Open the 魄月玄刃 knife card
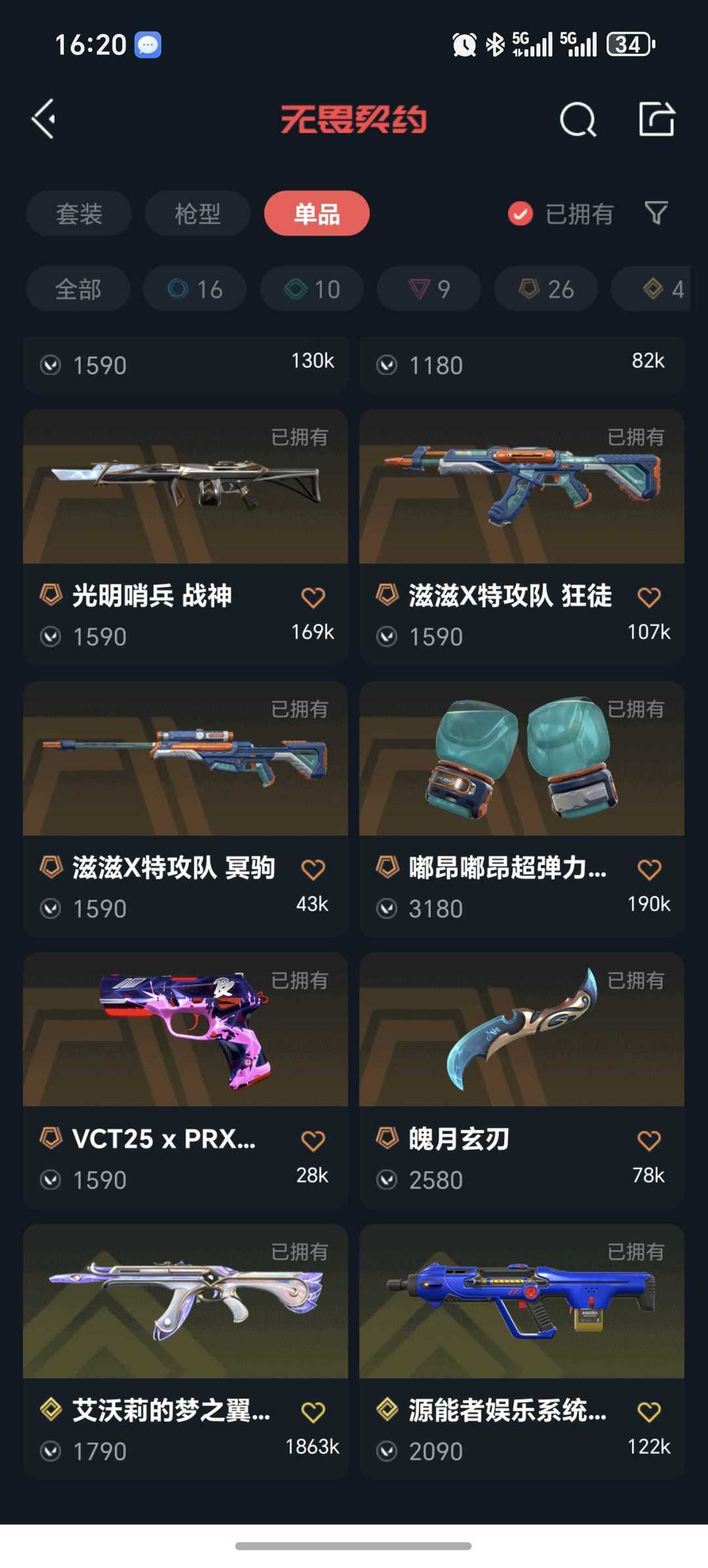708x1568 pixels. (x=522, y=1080)
